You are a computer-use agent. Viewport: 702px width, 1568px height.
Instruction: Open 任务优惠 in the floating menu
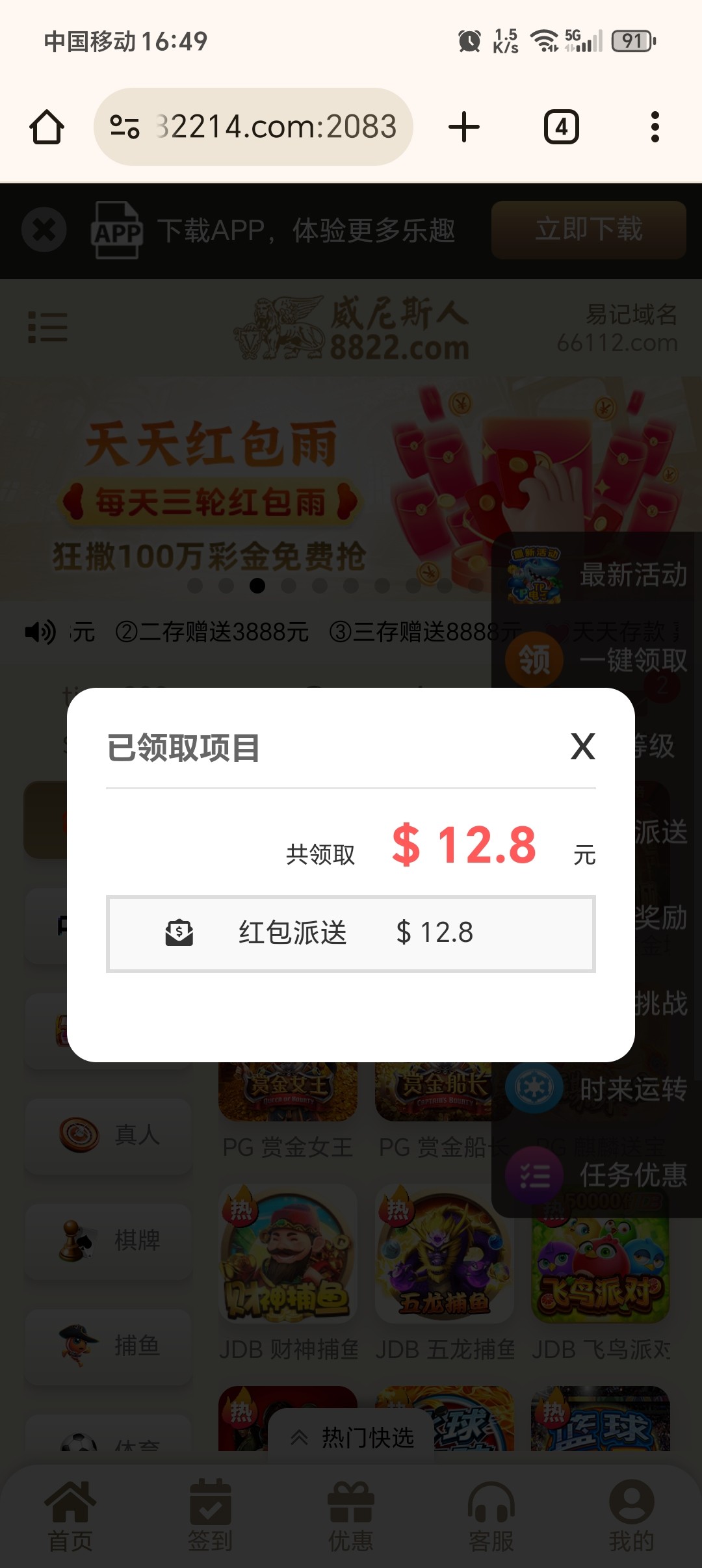[598, 1175]
